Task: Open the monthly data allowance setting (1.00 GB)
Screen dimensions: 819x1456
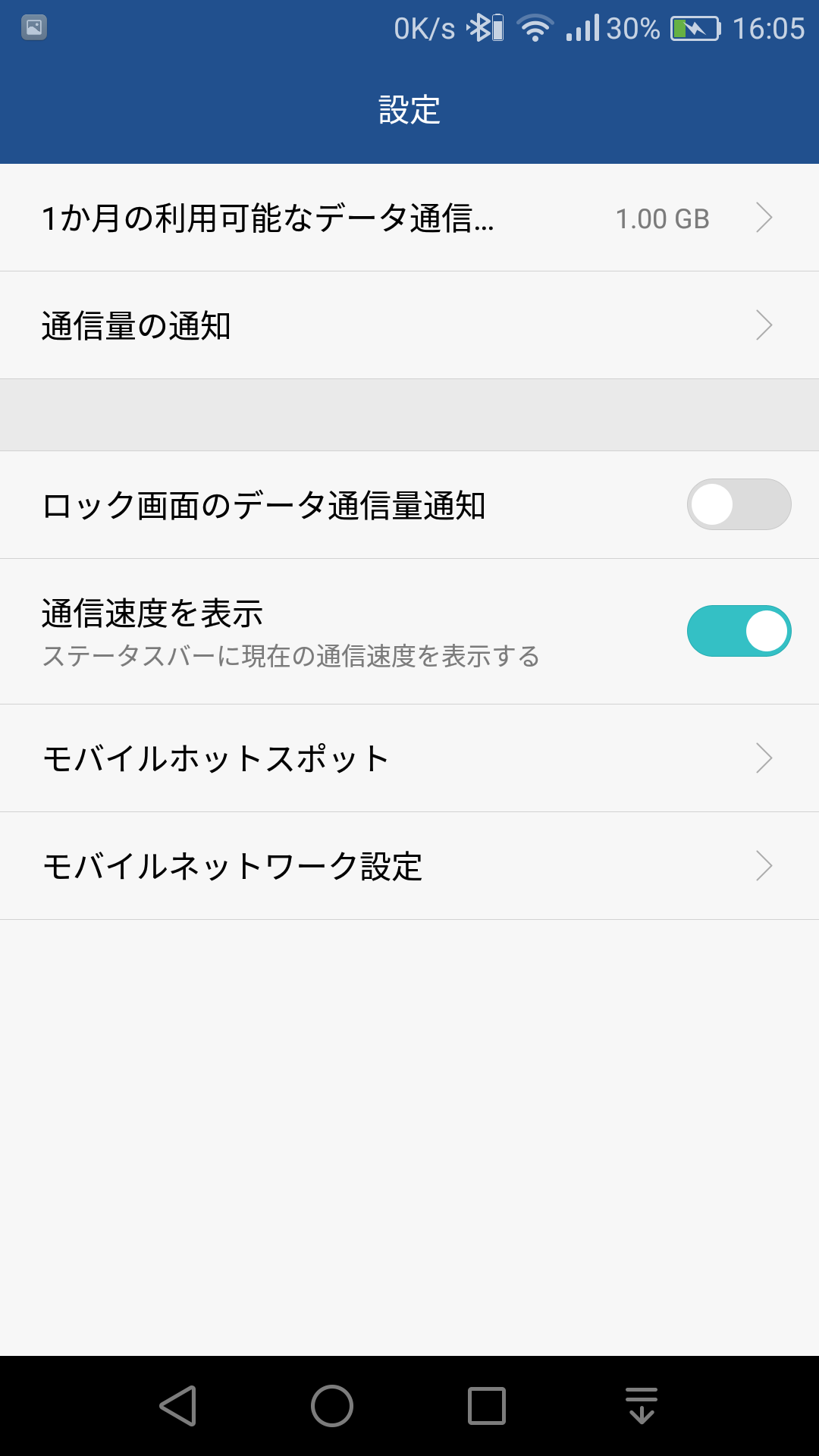Action: [x=409, y=218]
